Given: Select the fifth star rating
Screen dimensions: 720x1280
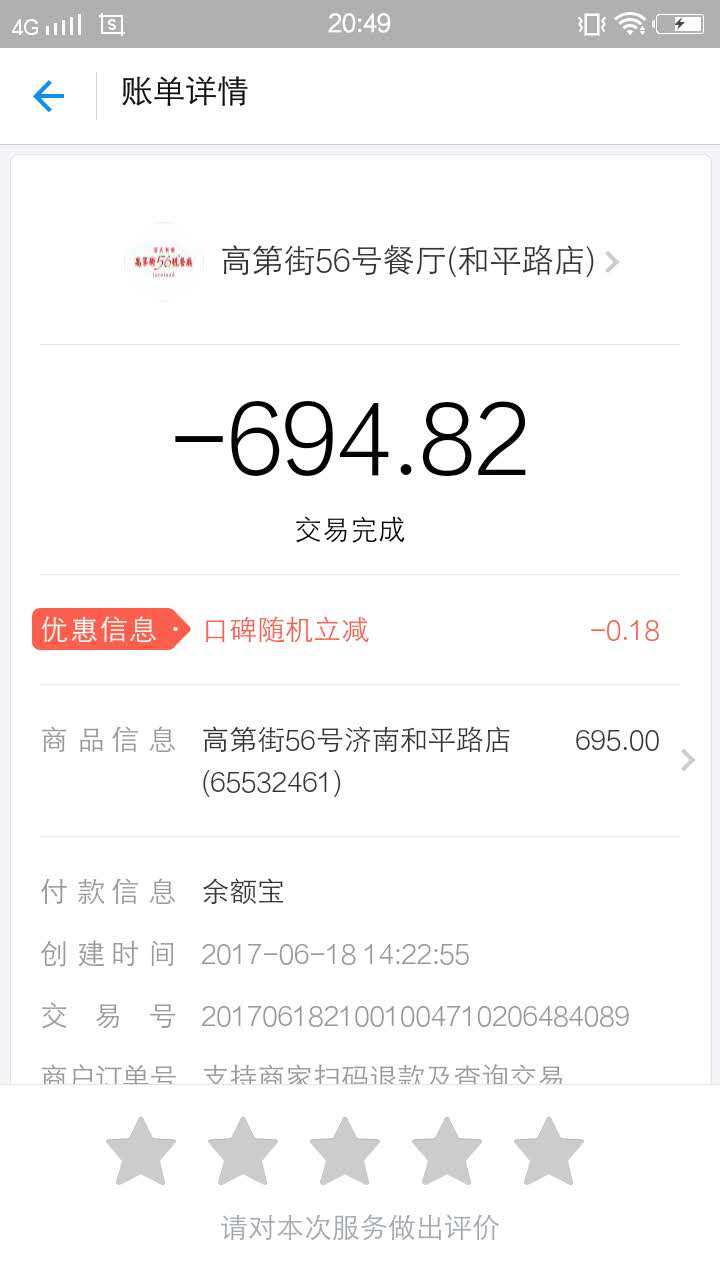Looking at the screenshot, I should point(549,1152).
